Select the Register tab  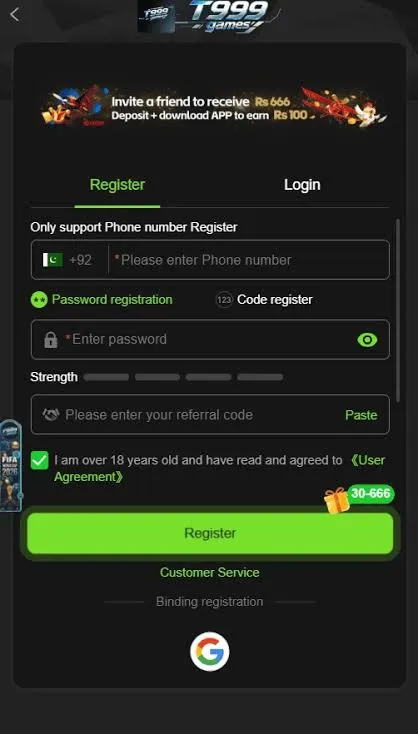click(x=117, y=184)
